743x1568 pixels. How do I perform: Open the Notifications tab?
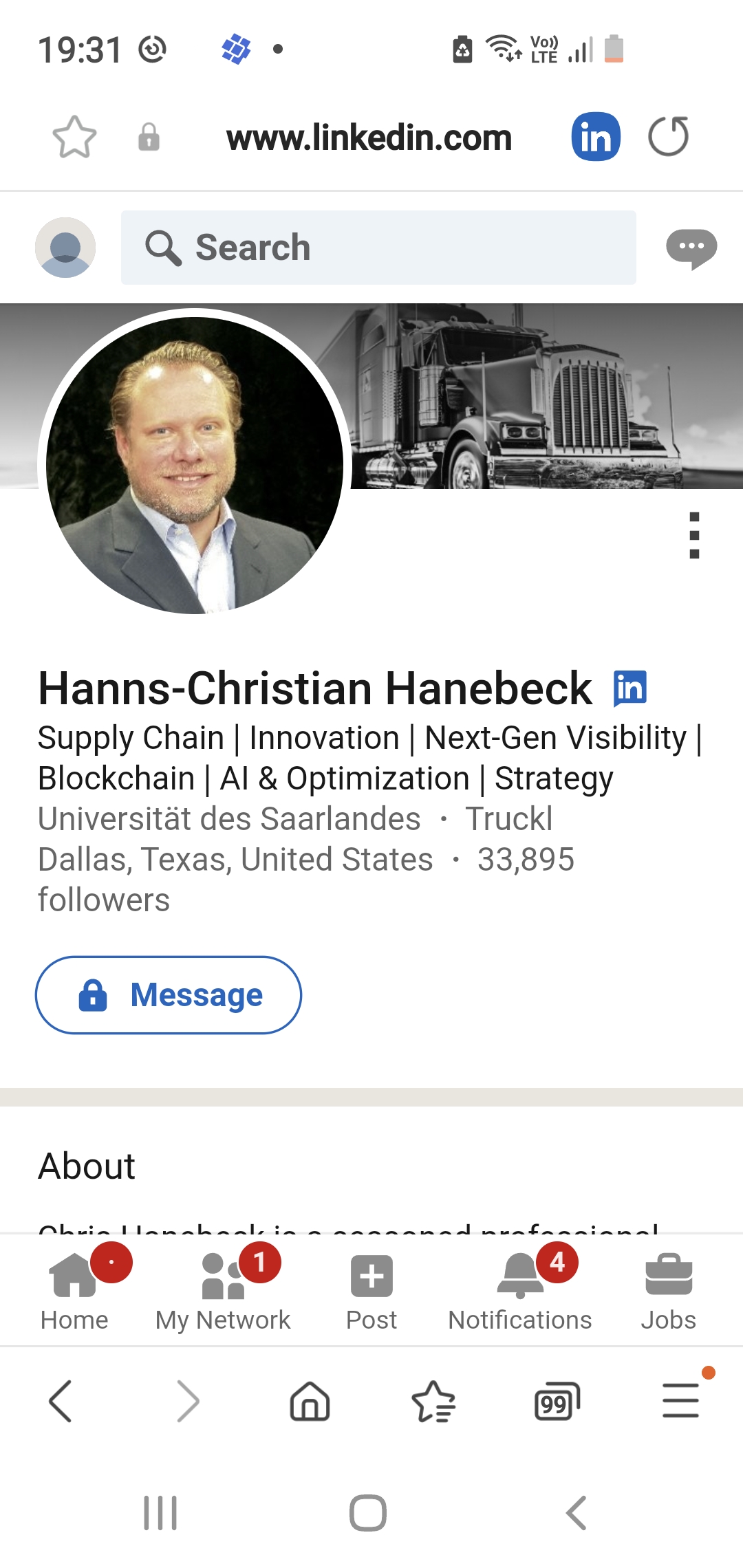pyautogui.click(x=520, y=1289)
